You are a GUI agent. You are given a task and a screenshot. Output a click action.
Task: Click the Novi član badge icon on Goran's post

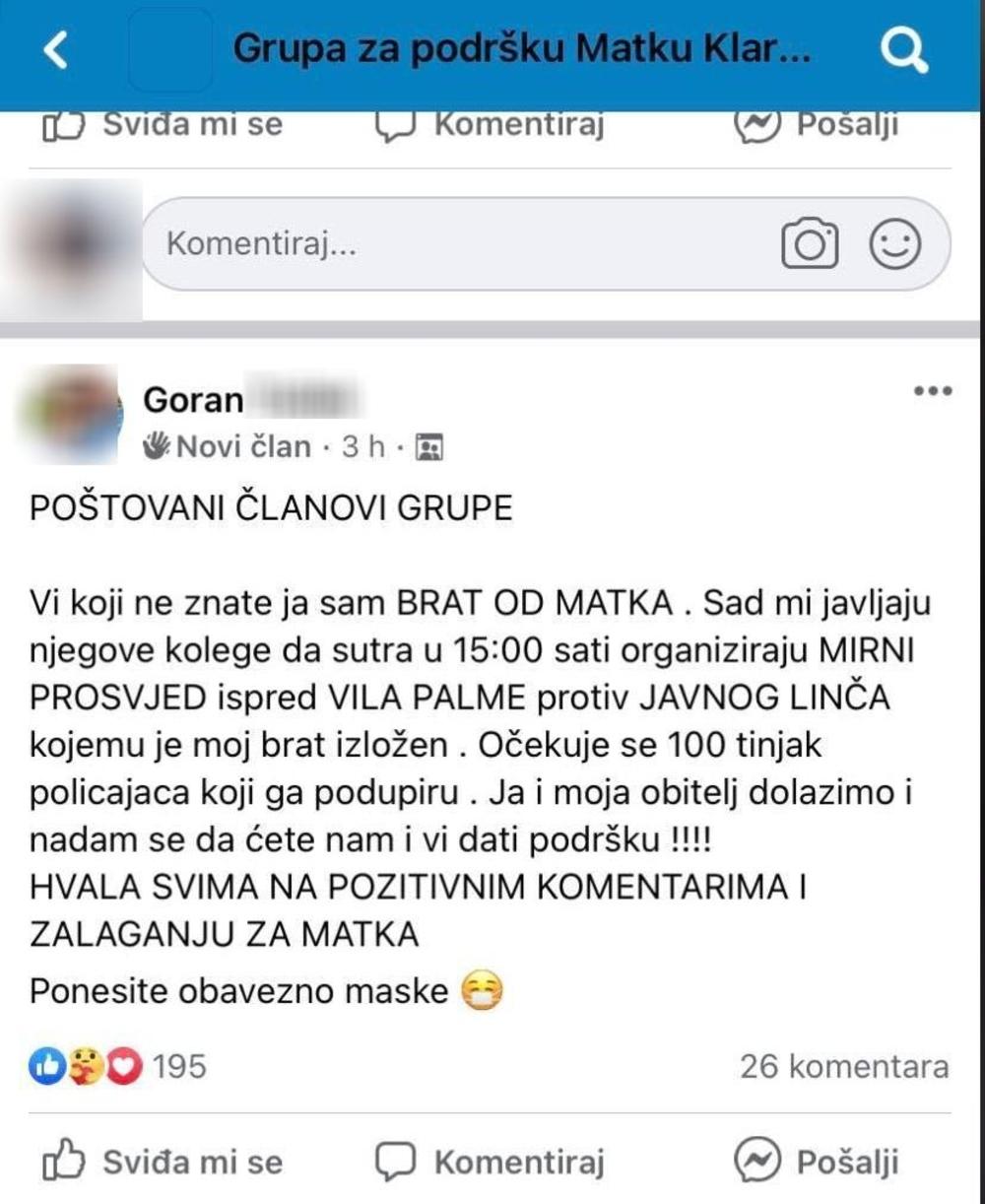(x=157, y=445)
